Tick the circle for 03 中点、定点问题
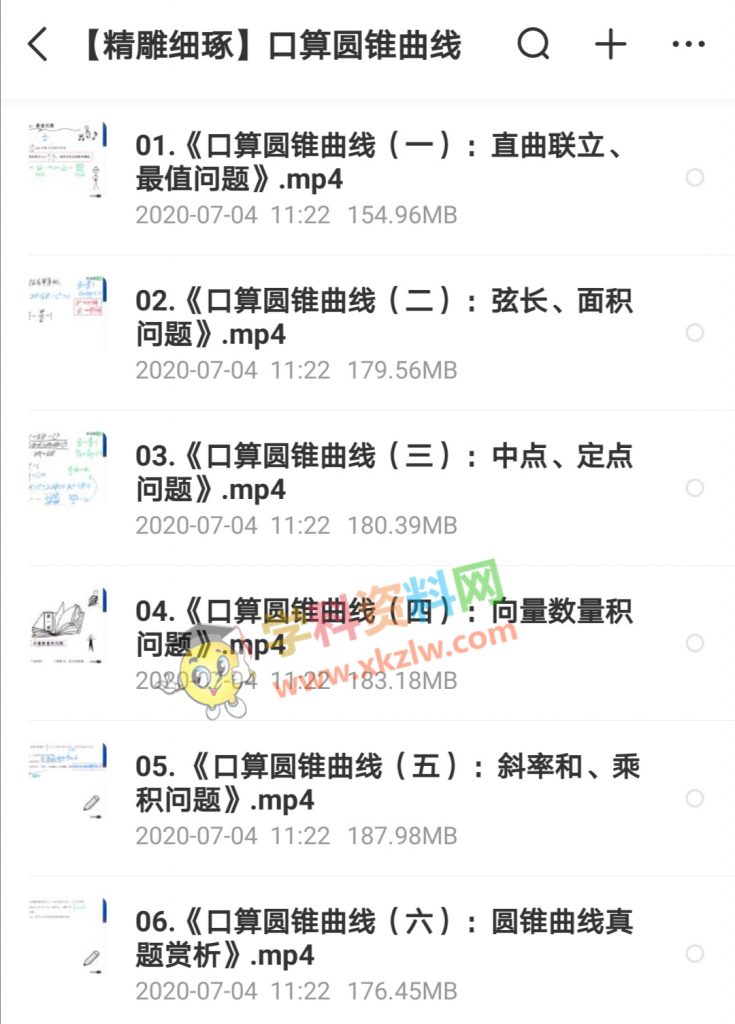 694,488
